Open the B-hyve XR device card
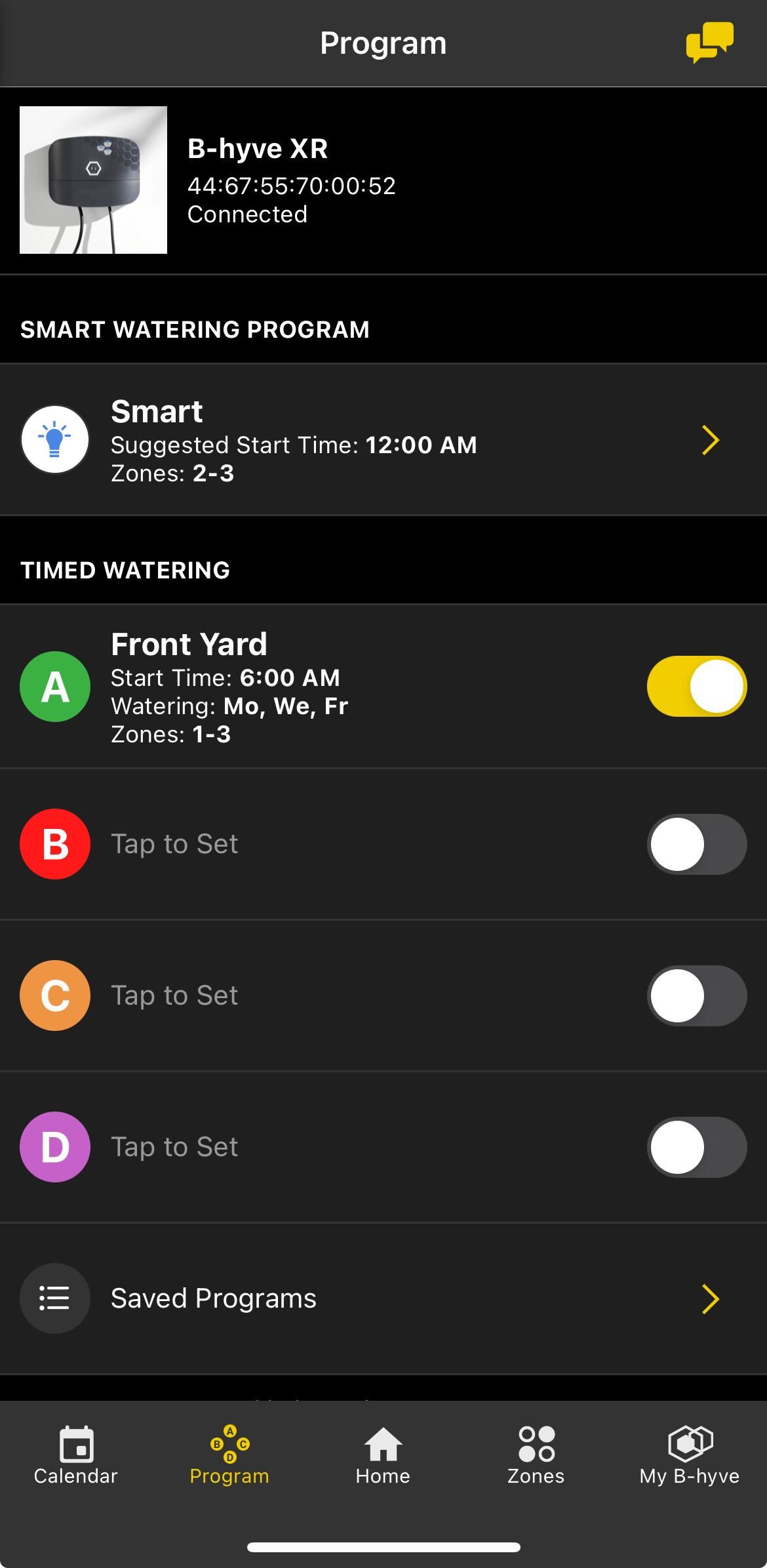The width and height of the screenshot is (767, 1568). (383, 180)
